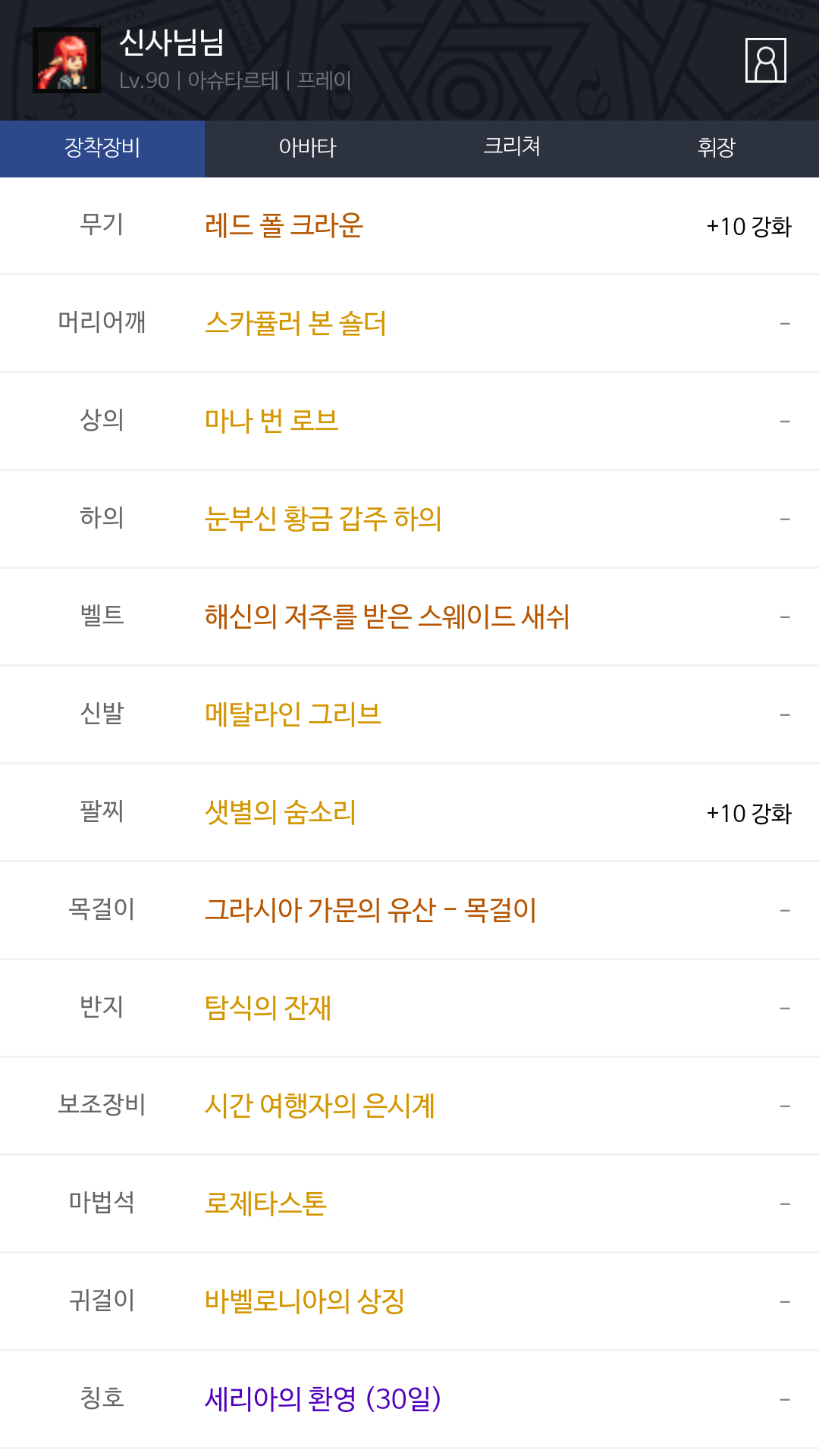View 그라시아 가문의 유산 - 목걸이

[x=371, y=910]
